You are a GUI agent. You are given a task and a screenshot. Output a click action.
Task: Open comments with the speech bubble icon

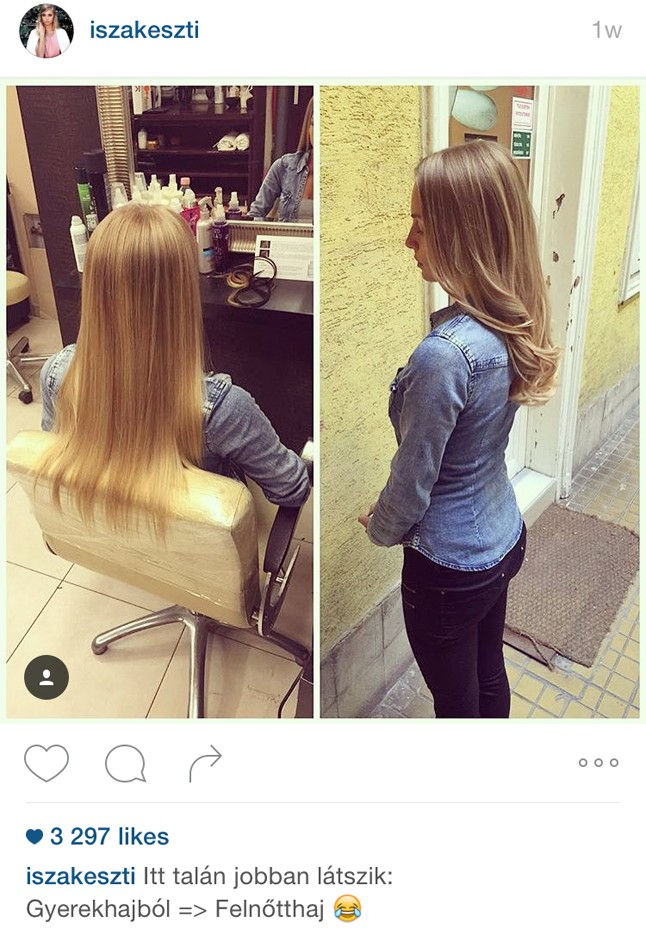(125, 764)
